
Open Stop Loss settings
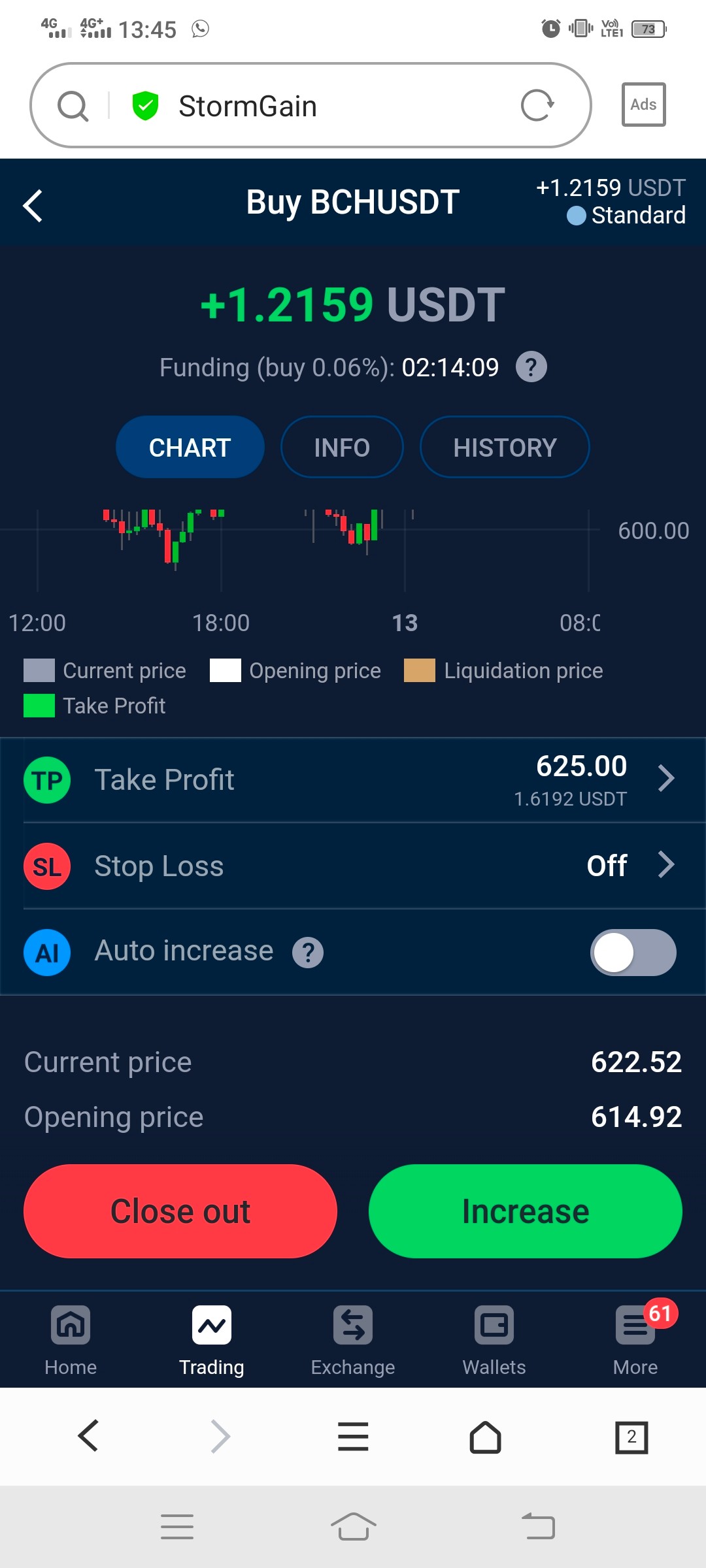click(x=353, y=866)
